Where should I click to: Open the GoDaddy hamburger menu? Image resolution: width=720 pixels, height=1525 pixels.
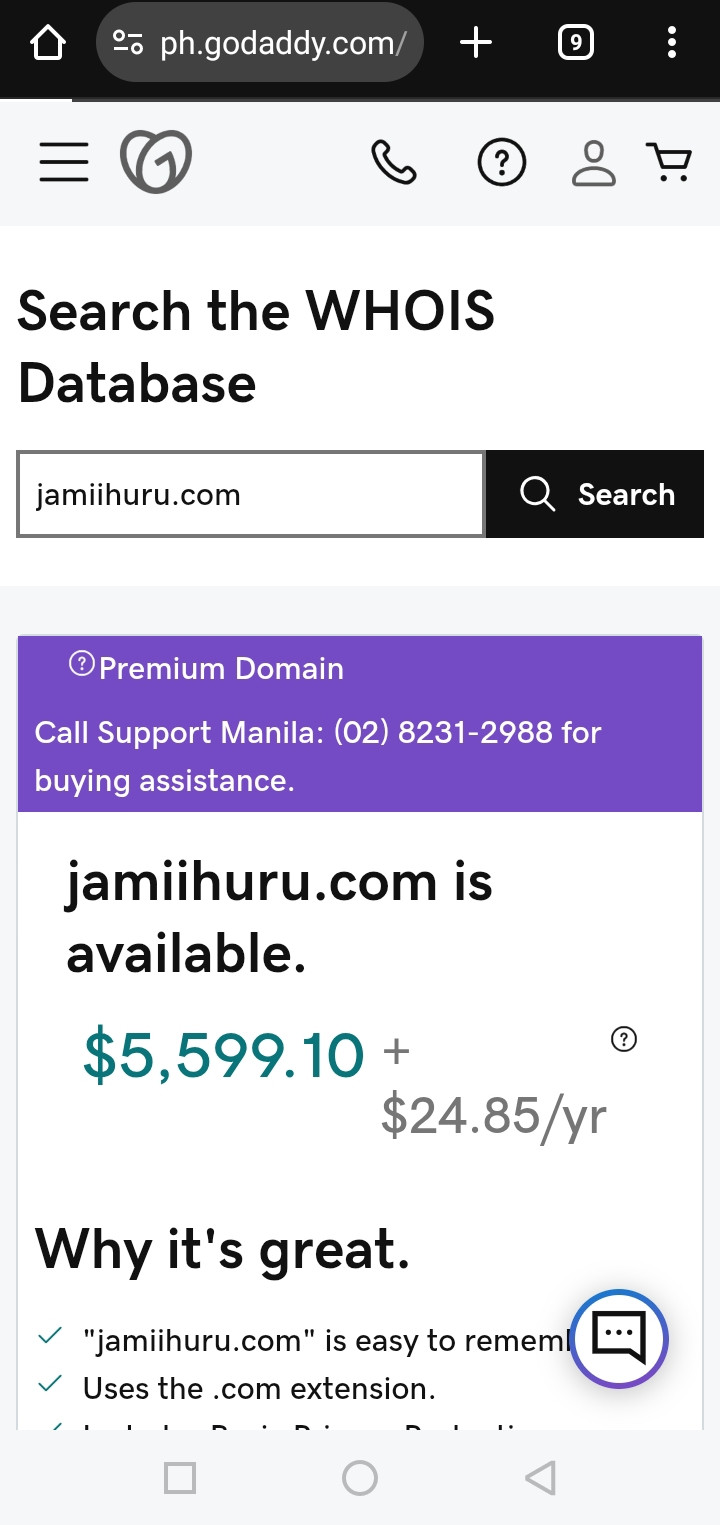(x=64, y=162)
